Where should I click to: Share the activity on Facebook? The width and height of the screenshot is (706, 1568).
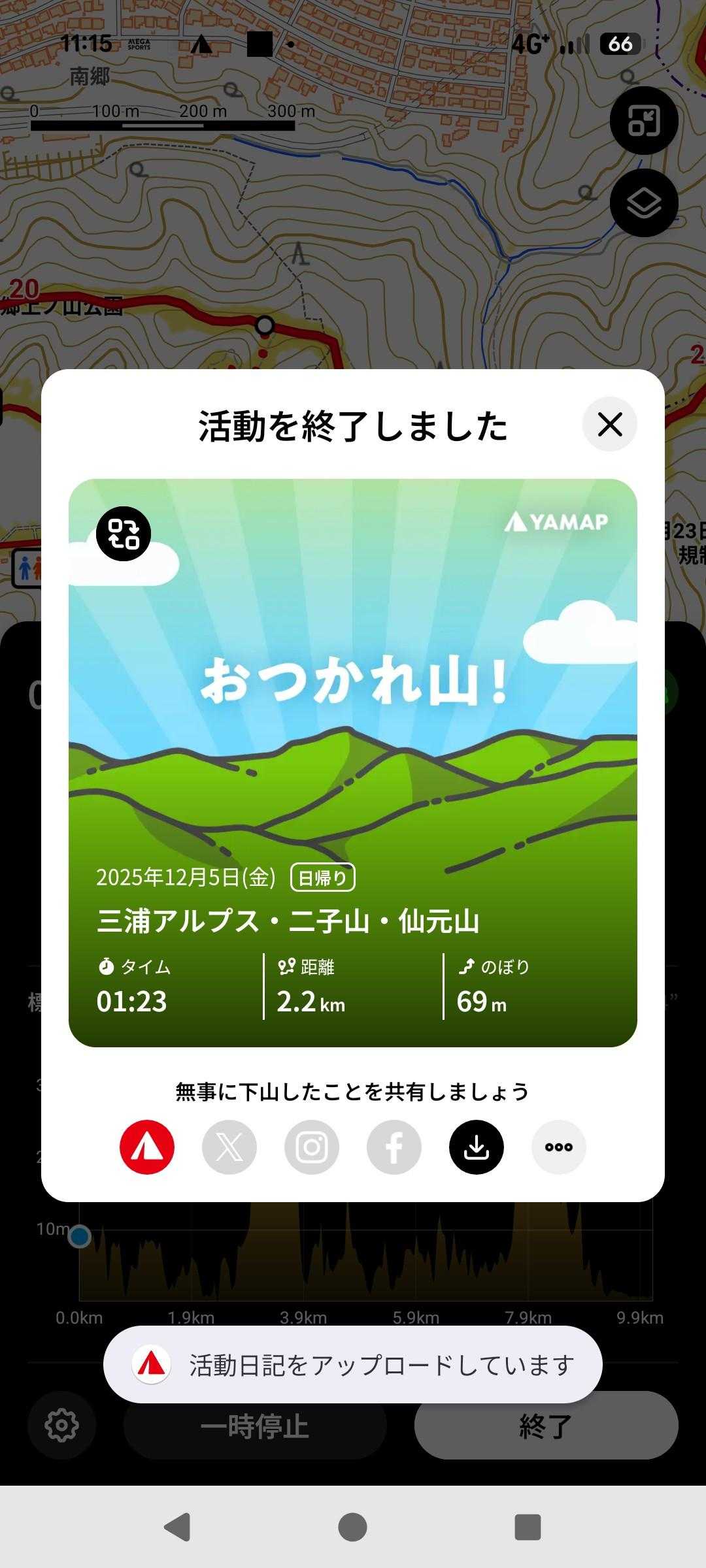pos(394,1147)
